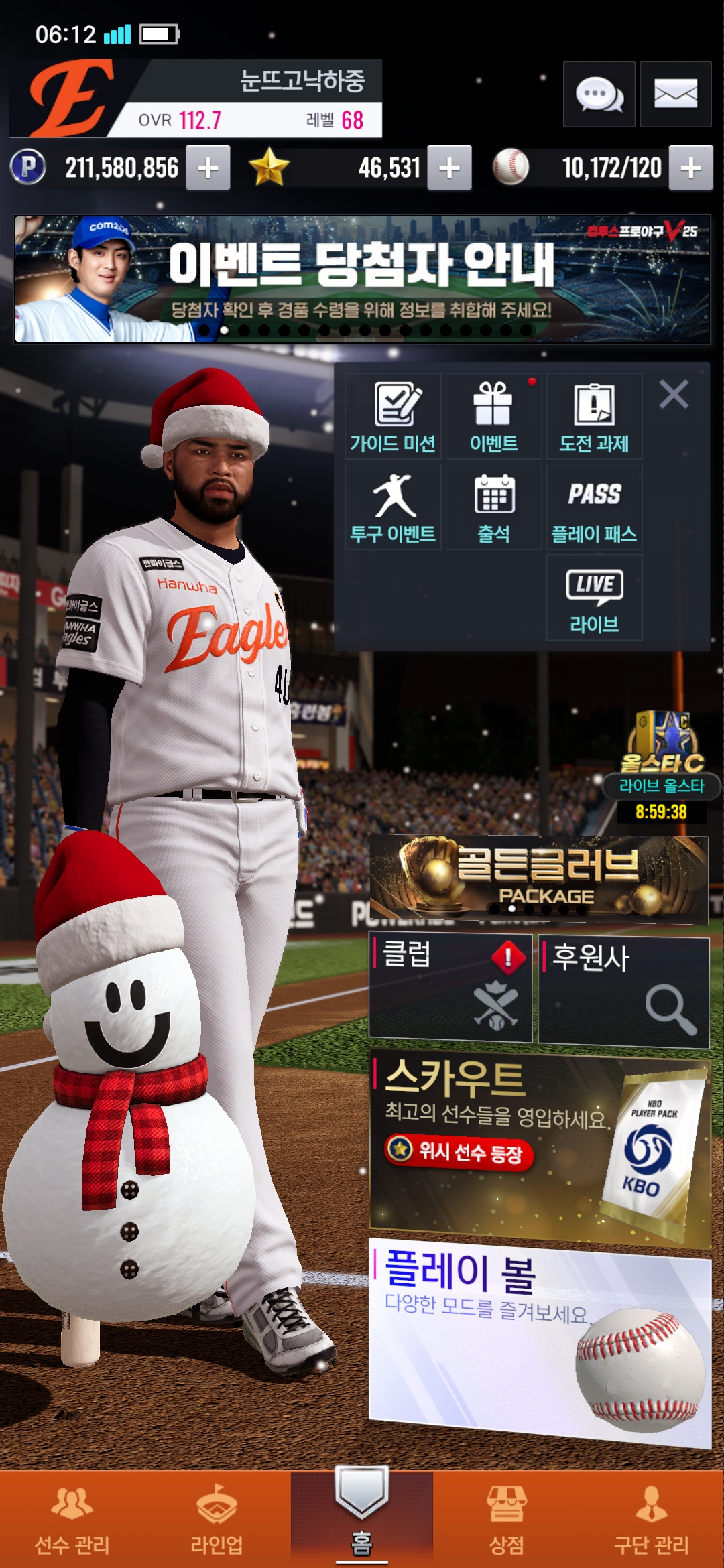Open the chat bubble icon

pos(599,94)
